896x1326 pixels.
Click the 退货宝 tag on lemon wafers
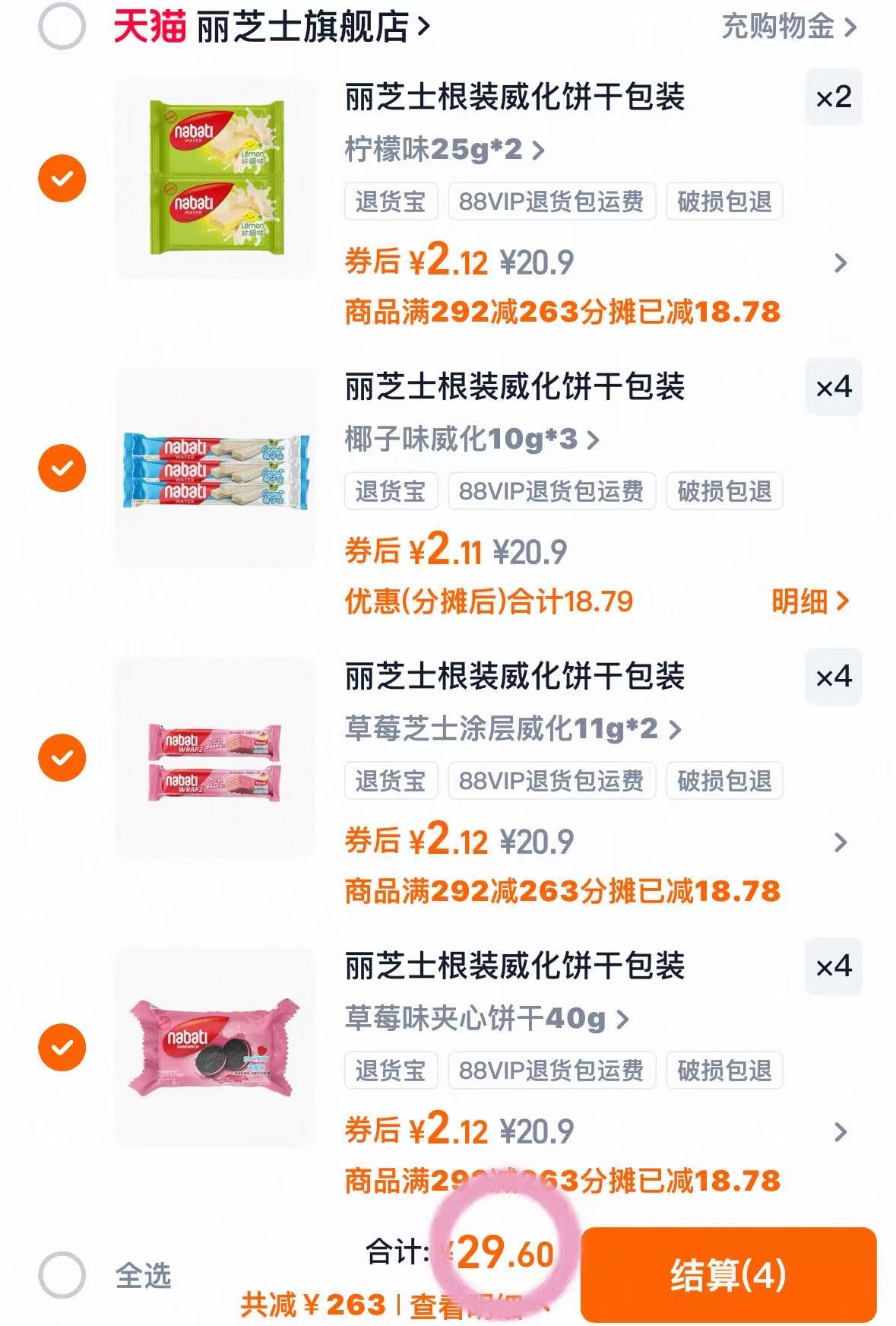click(x=391, y=201)
